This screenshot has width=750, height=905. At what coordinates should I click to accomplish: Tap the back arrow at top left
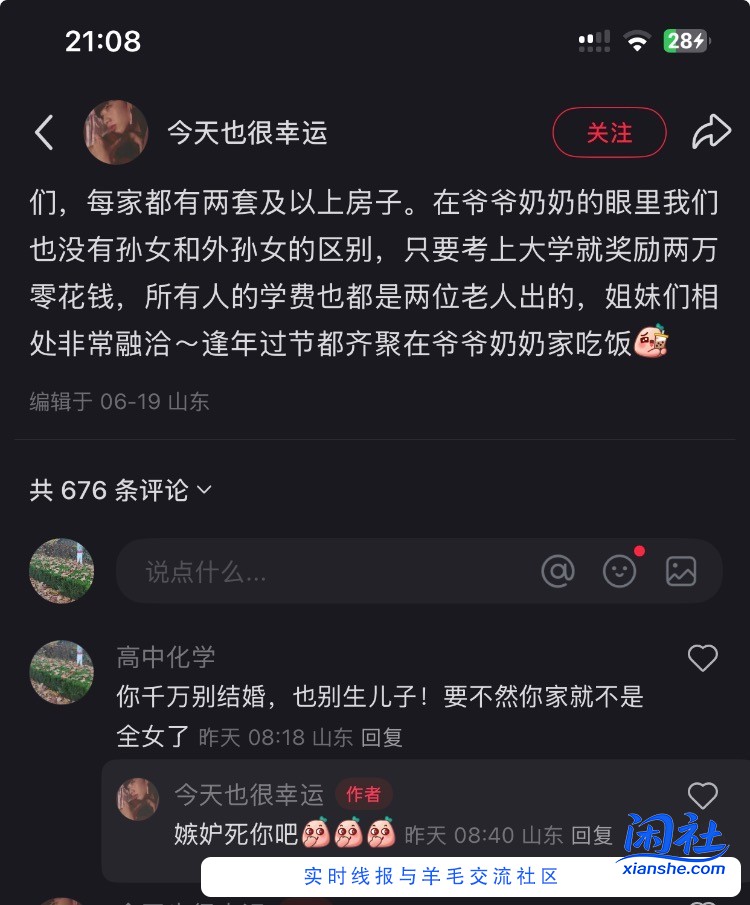tap(43, 131)
